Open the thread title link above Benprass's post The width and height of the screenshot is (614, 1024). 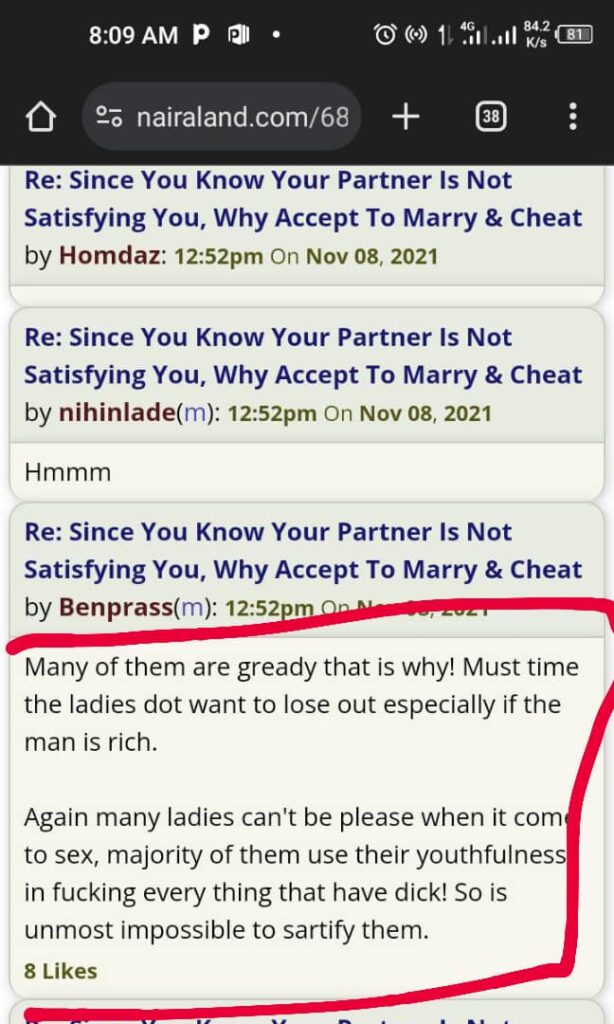click(302, 550)
